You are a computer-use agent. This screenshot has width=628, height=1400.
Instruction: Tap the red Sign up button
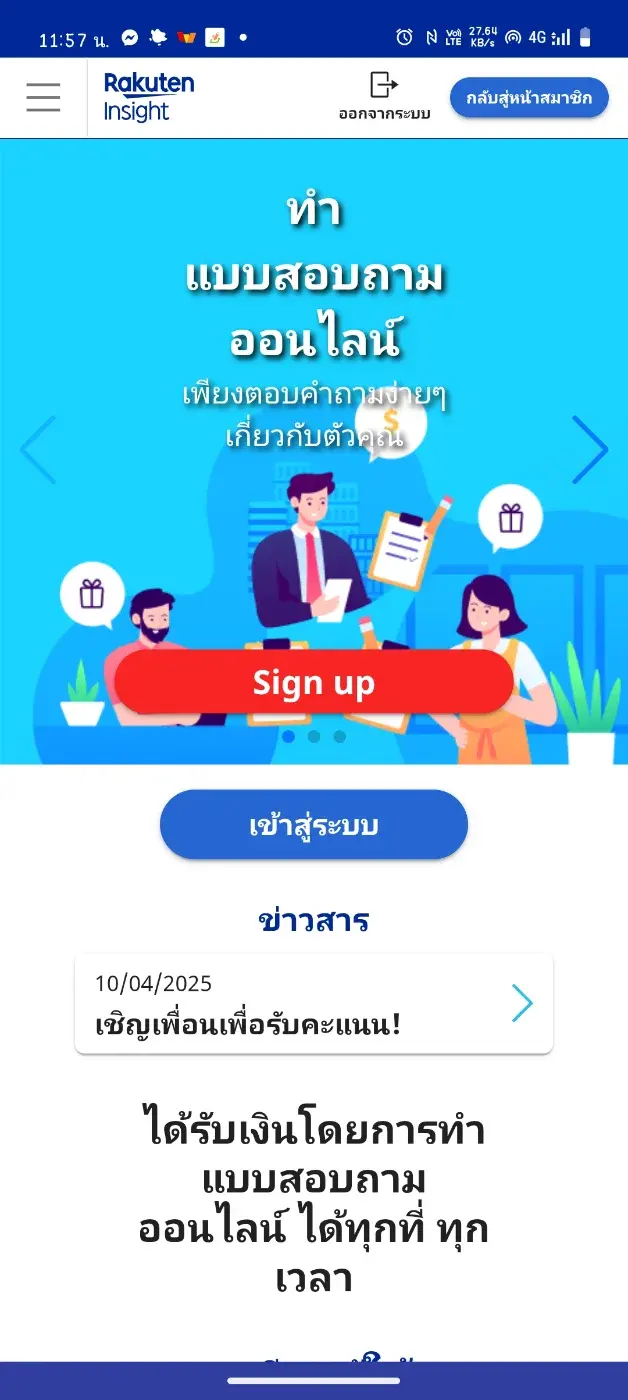tap(313, 683)
